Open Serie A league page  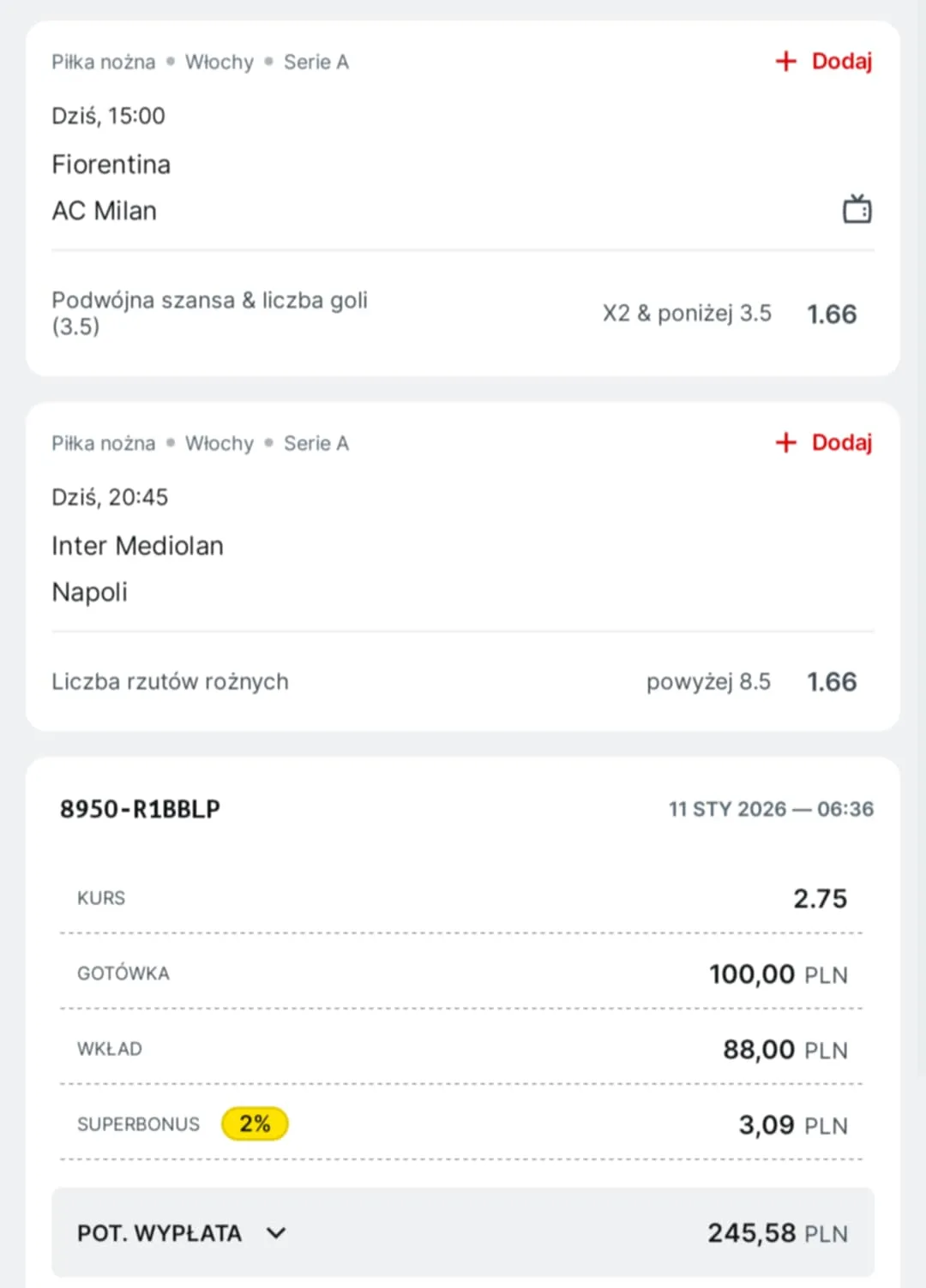(x=316, y=62)
